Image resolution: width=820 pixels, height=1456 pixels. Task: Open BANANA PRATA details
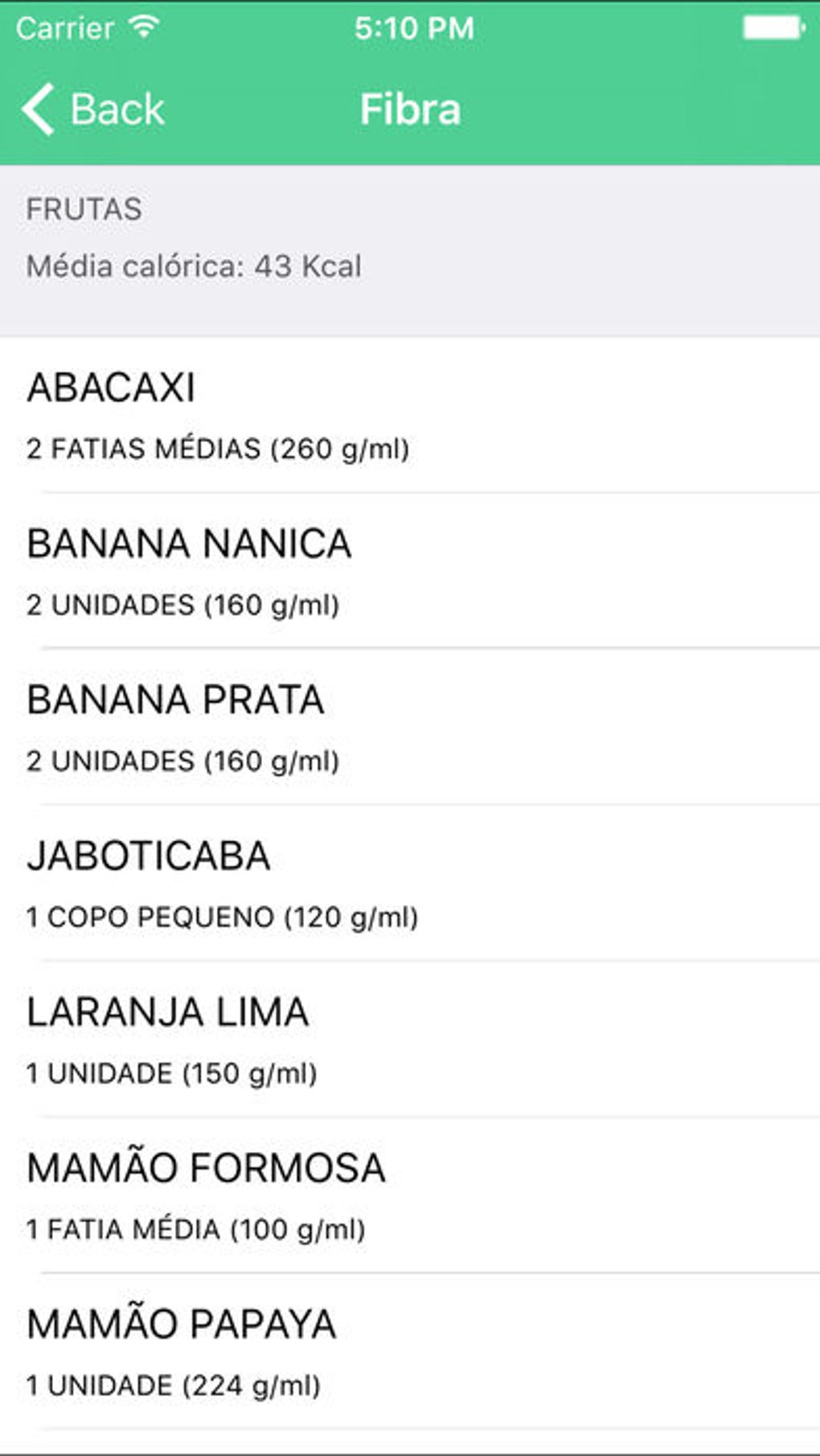point(410,727)
